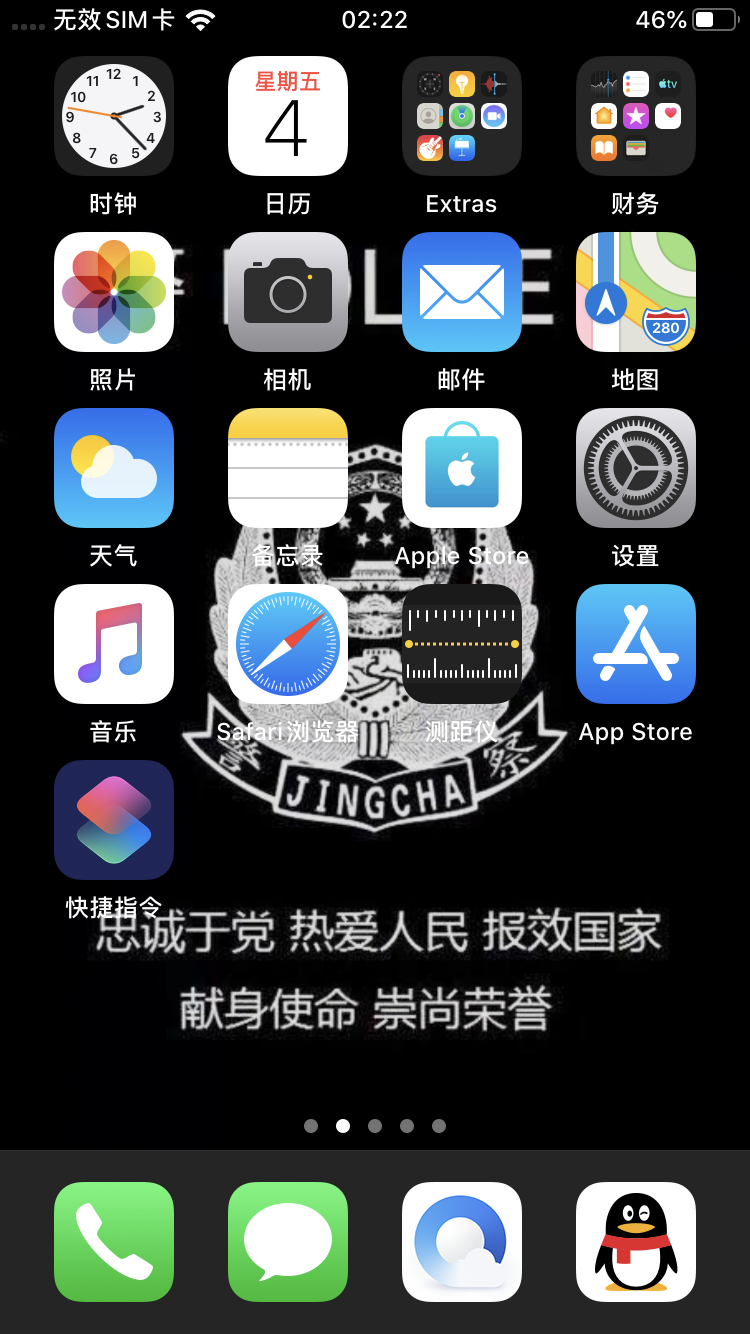Open the 相机 camera app
Screen dimensions: 750x1334
tap(288, 292)
